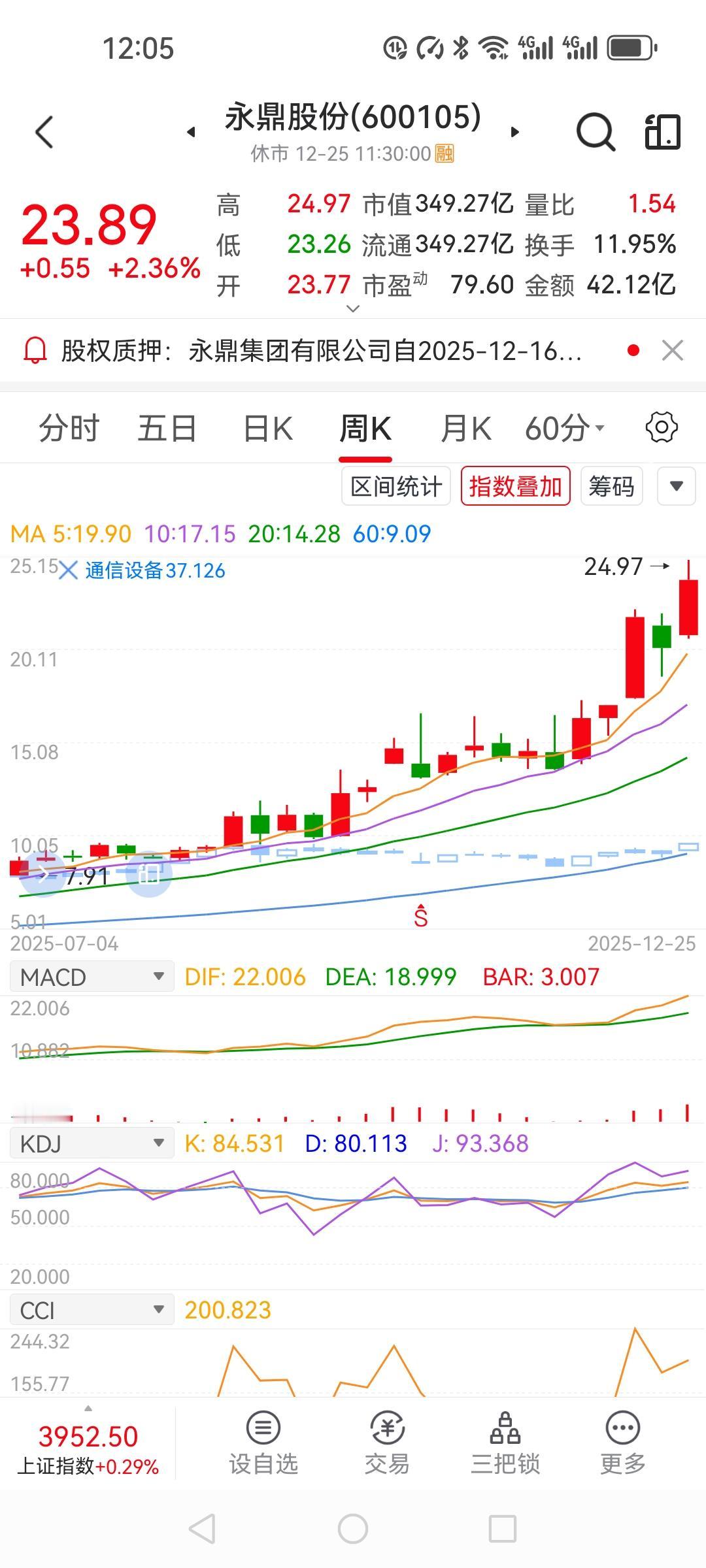This screenshot has height=1568, width=706.
Task: Show the 日K chart
Action: (267, 429)
